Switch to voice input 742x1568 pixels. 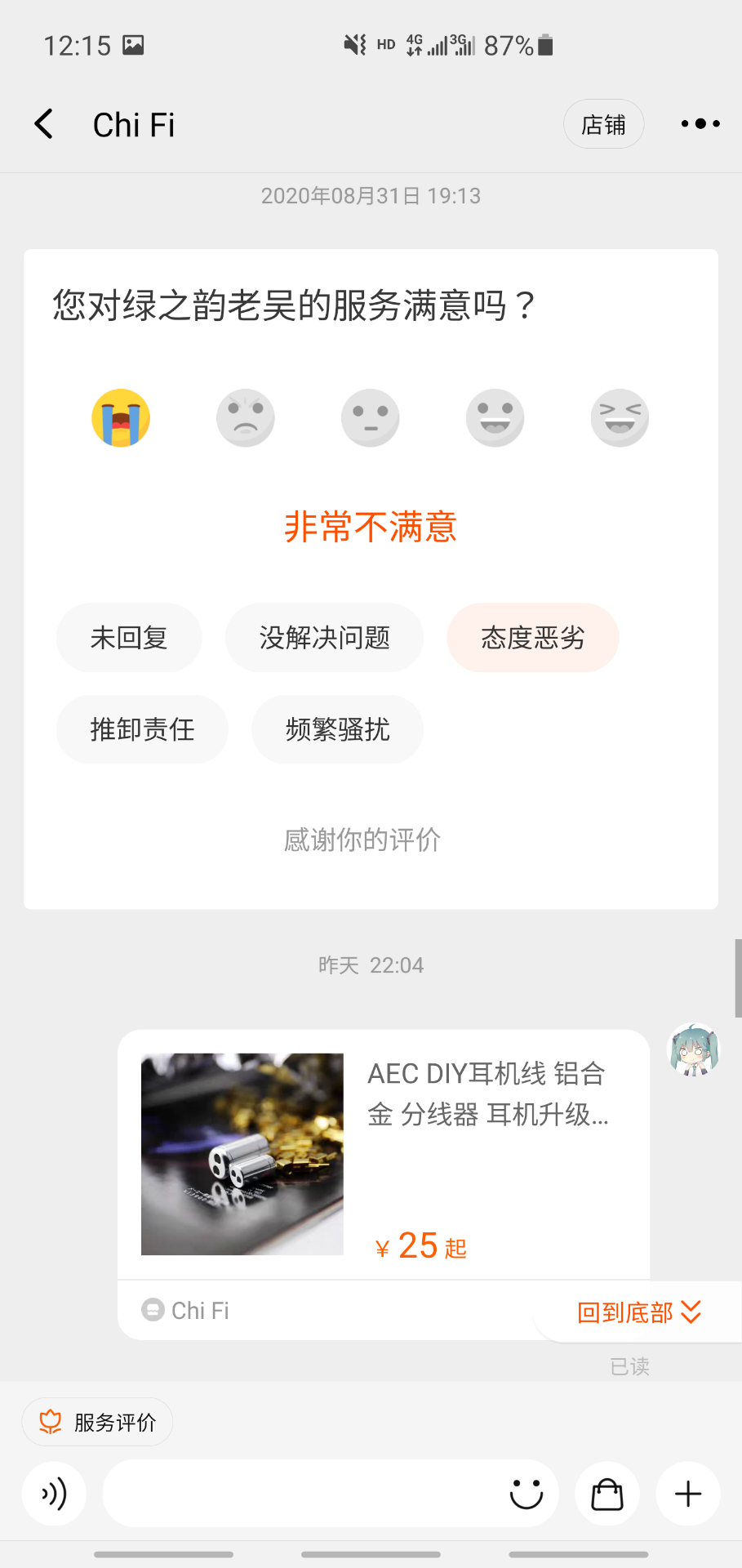pos(54,1494)
